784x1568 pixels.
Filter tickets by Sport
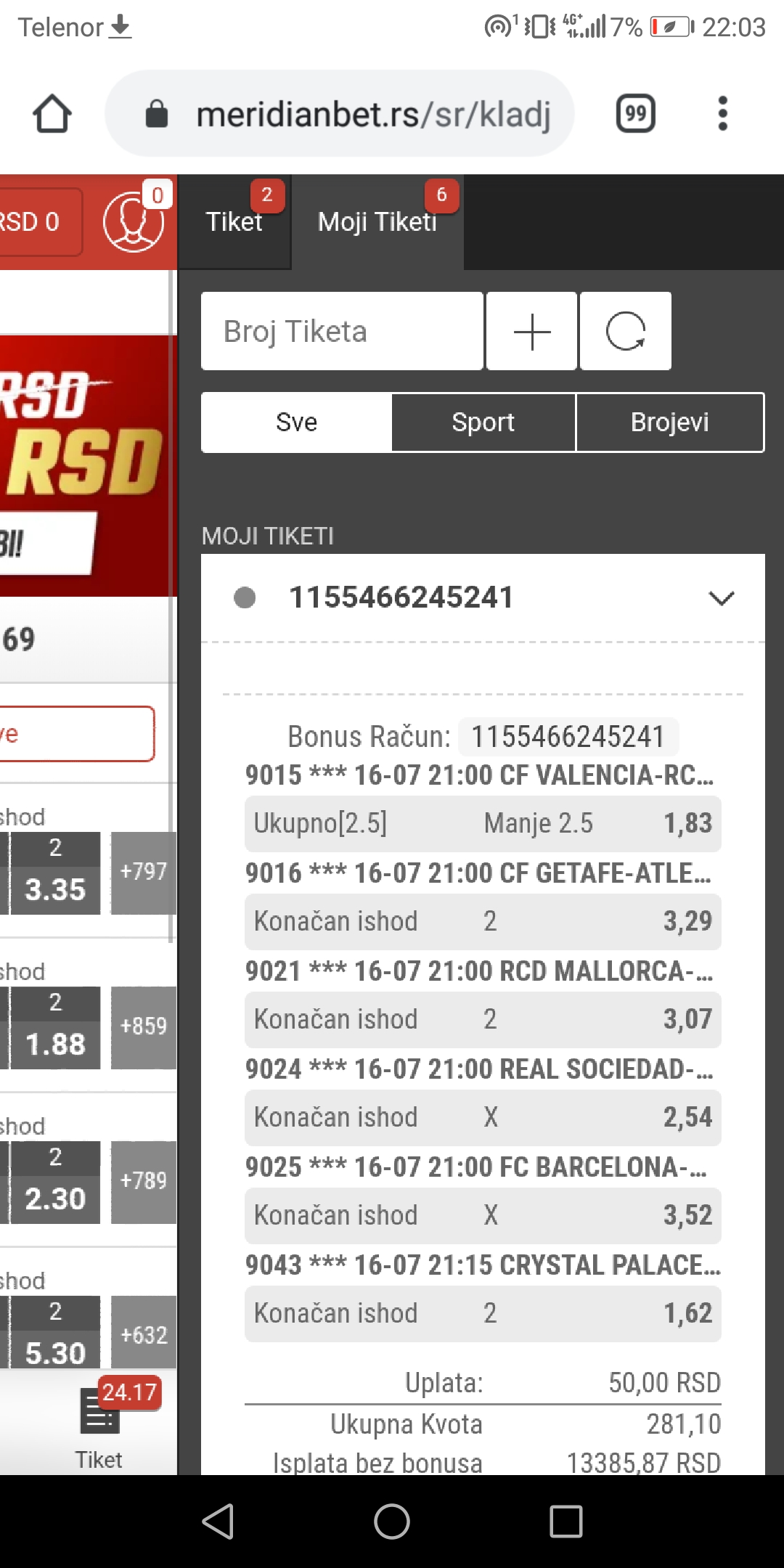click(x=483, y=422)
